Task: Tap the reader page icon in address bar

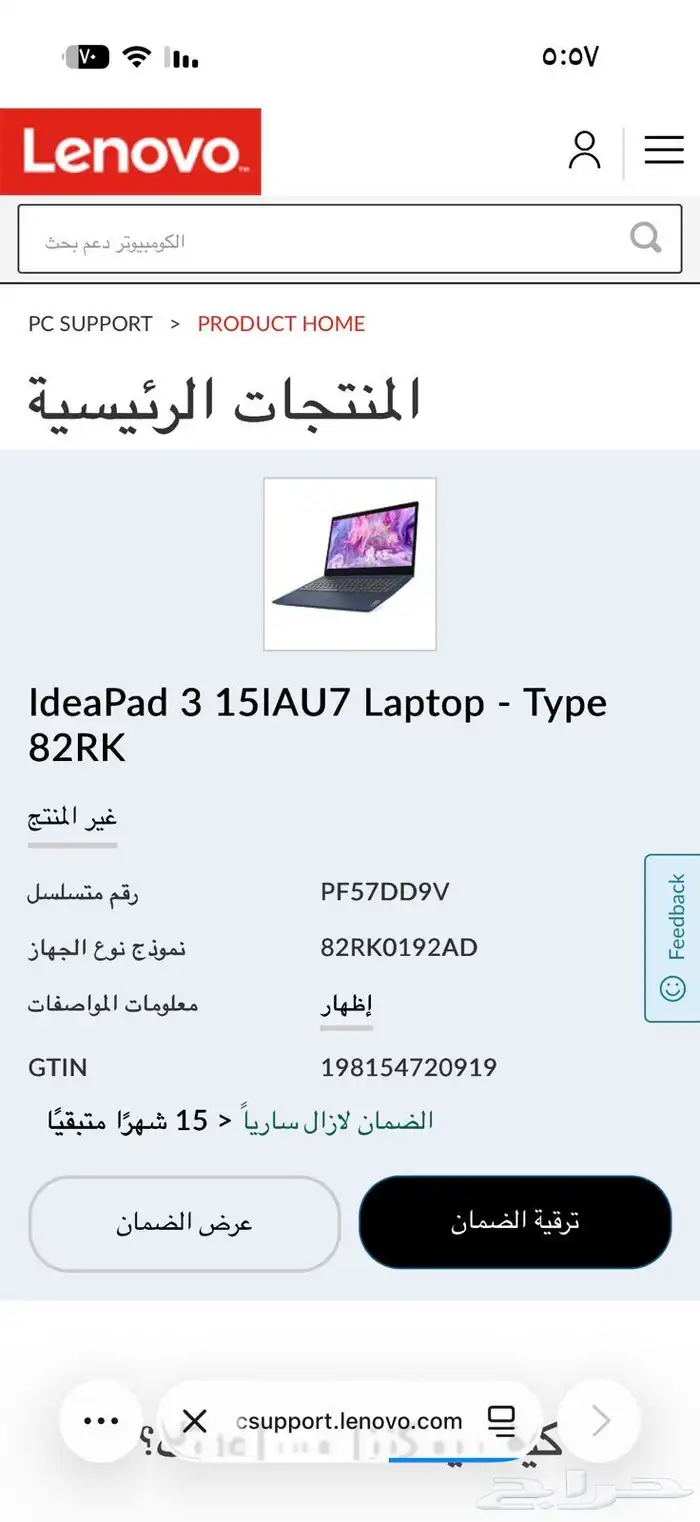Action: pyautogui.click(x=501, y=1420)
